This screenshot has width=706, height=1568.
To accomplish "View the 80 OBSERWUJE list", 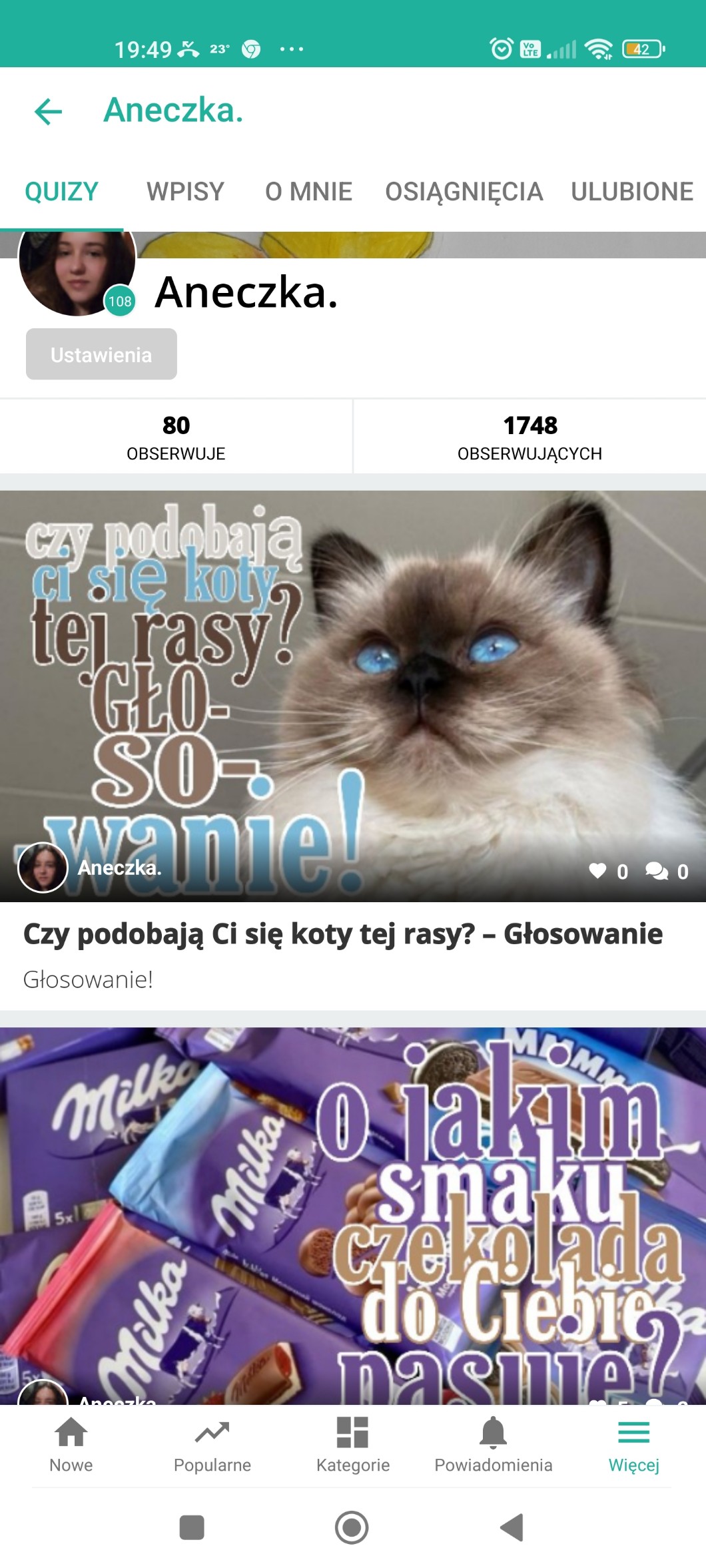I will (x=176, y=437).
